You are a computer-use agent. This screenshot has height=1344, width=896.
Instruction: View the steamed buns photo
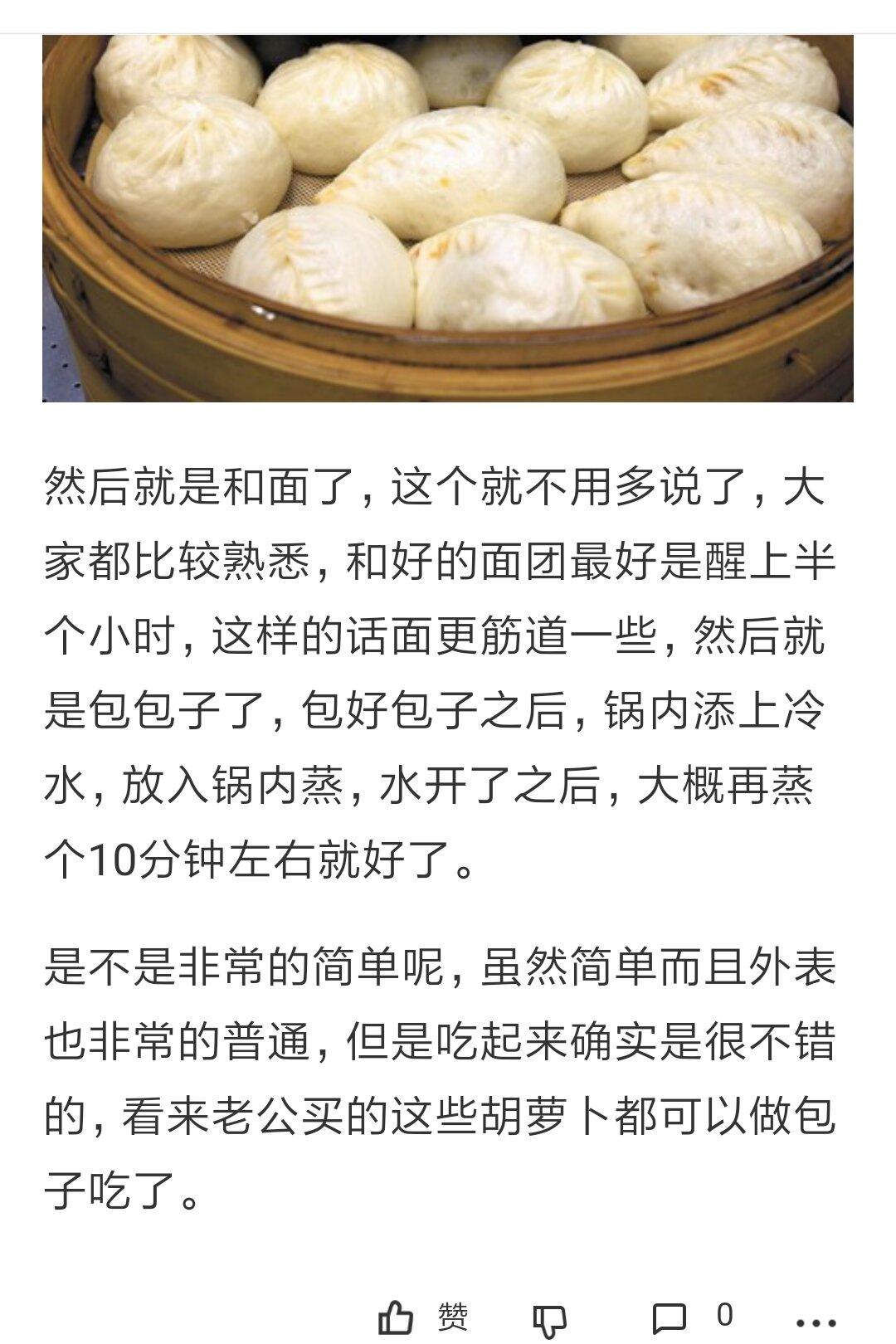coord(448,217)
